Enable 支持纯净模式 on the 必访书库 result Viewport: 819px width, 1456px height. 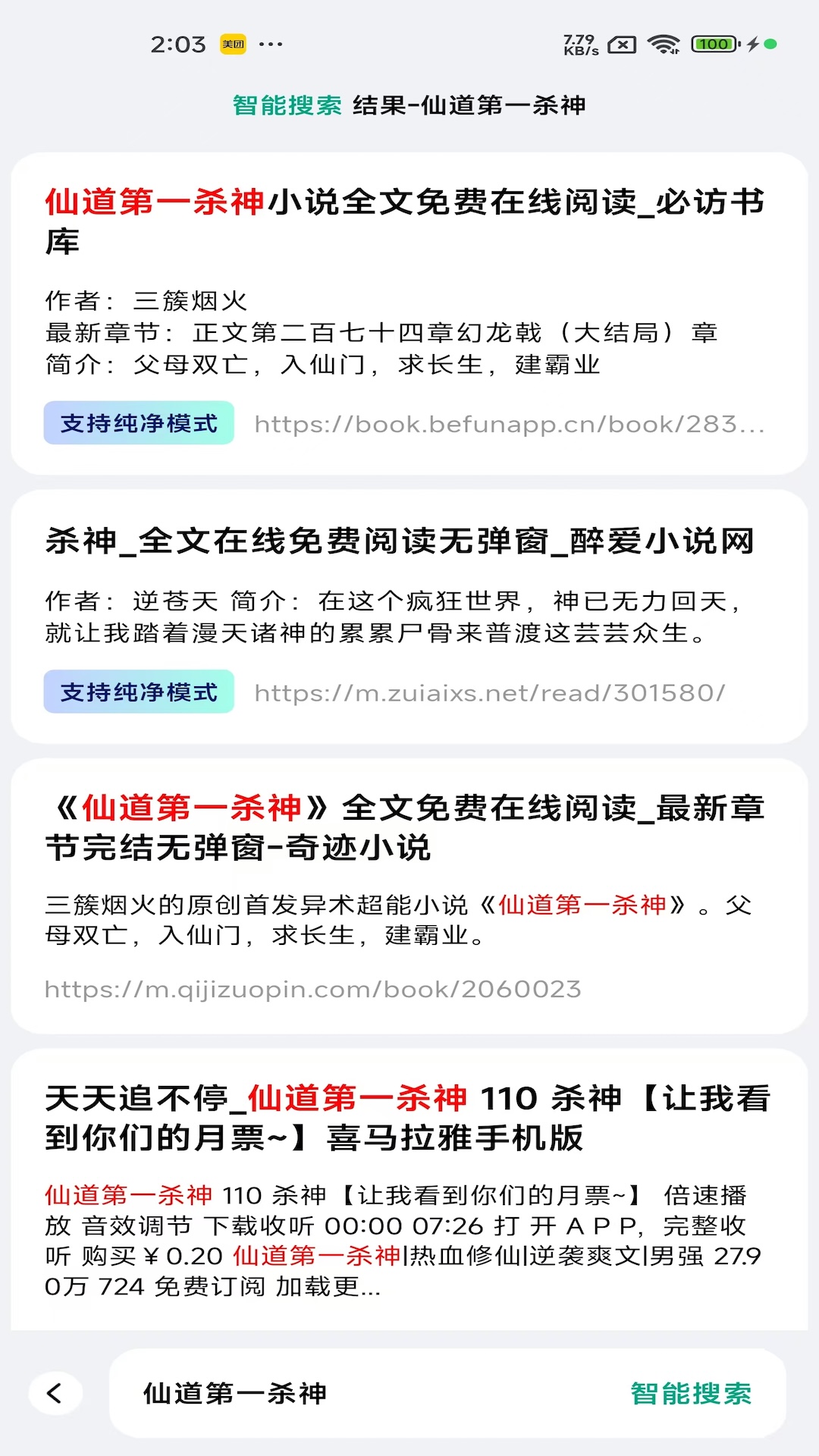pyautogui.click(x=139, y=425)
